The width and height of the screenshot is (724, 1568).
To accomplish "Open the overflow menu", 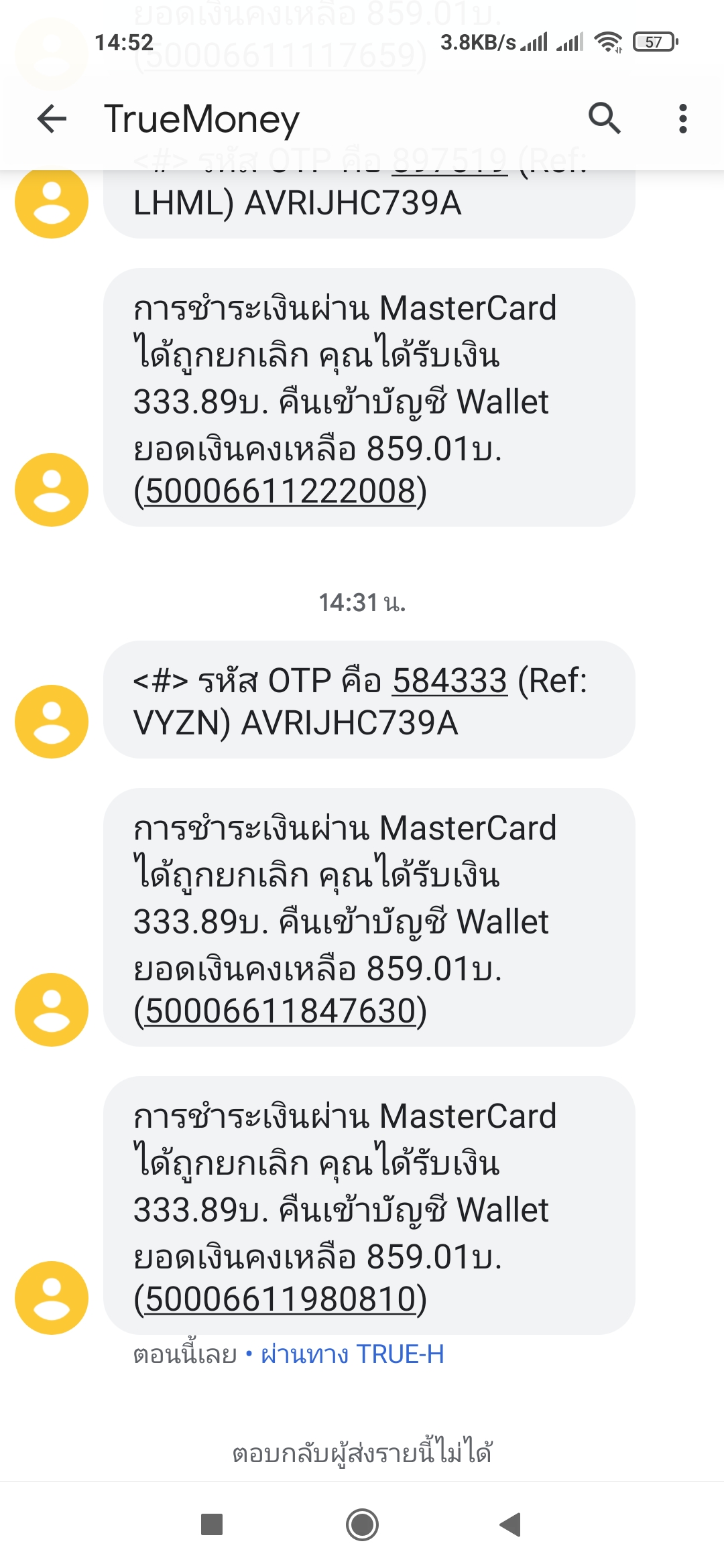I will point(682,119).
